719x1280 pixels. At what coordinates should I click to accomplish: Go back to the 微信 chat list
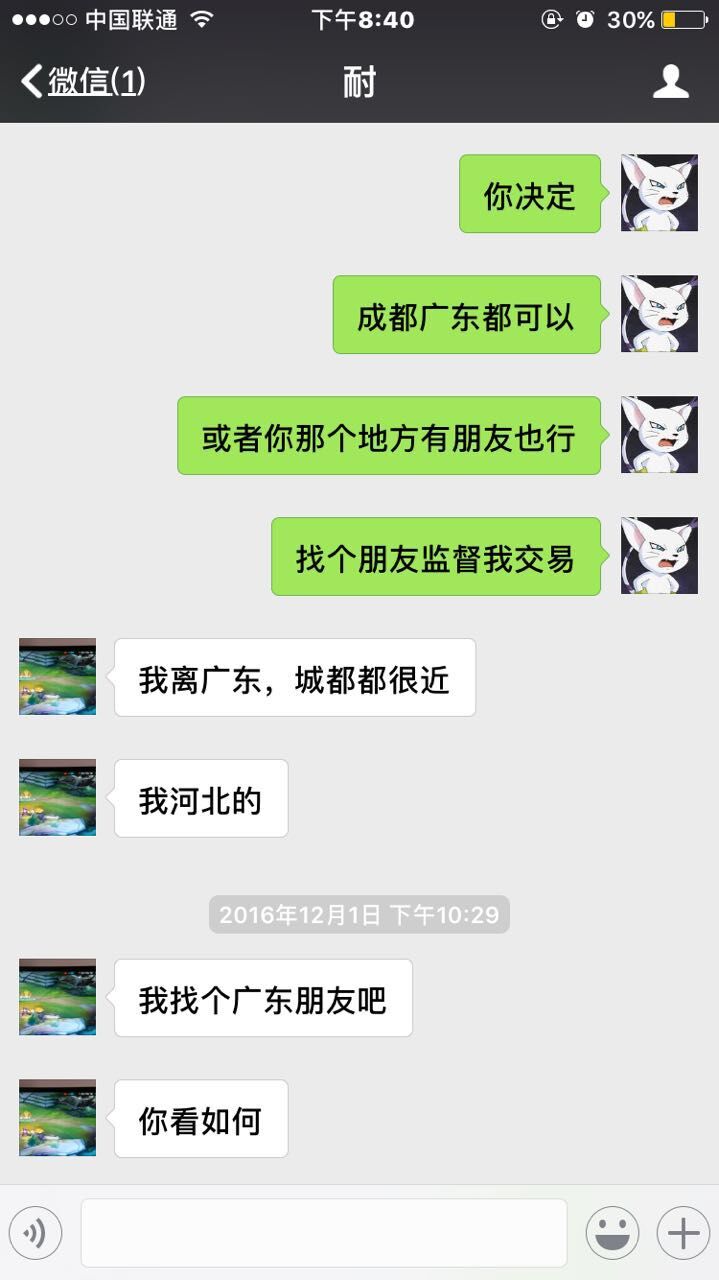[84, 81]
